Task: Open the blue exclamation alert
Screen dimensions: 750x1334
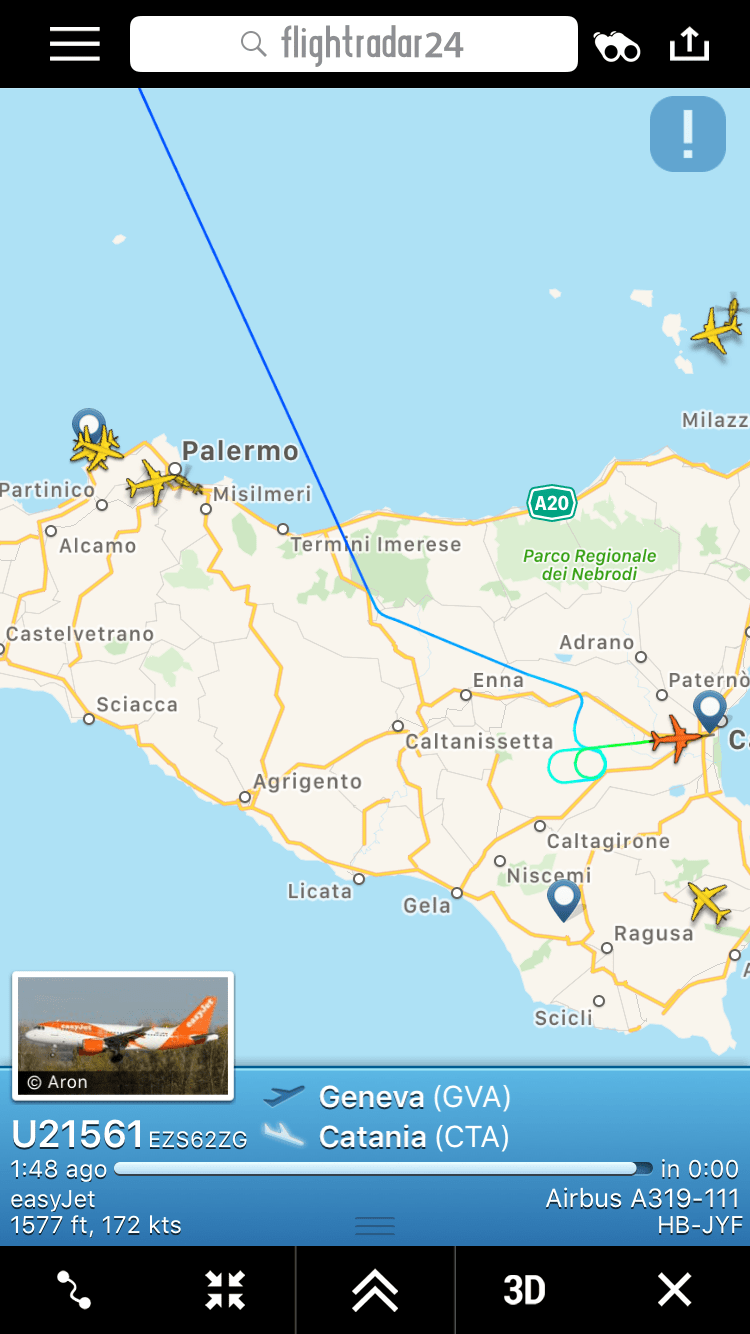Action: [x=688, y=134]
